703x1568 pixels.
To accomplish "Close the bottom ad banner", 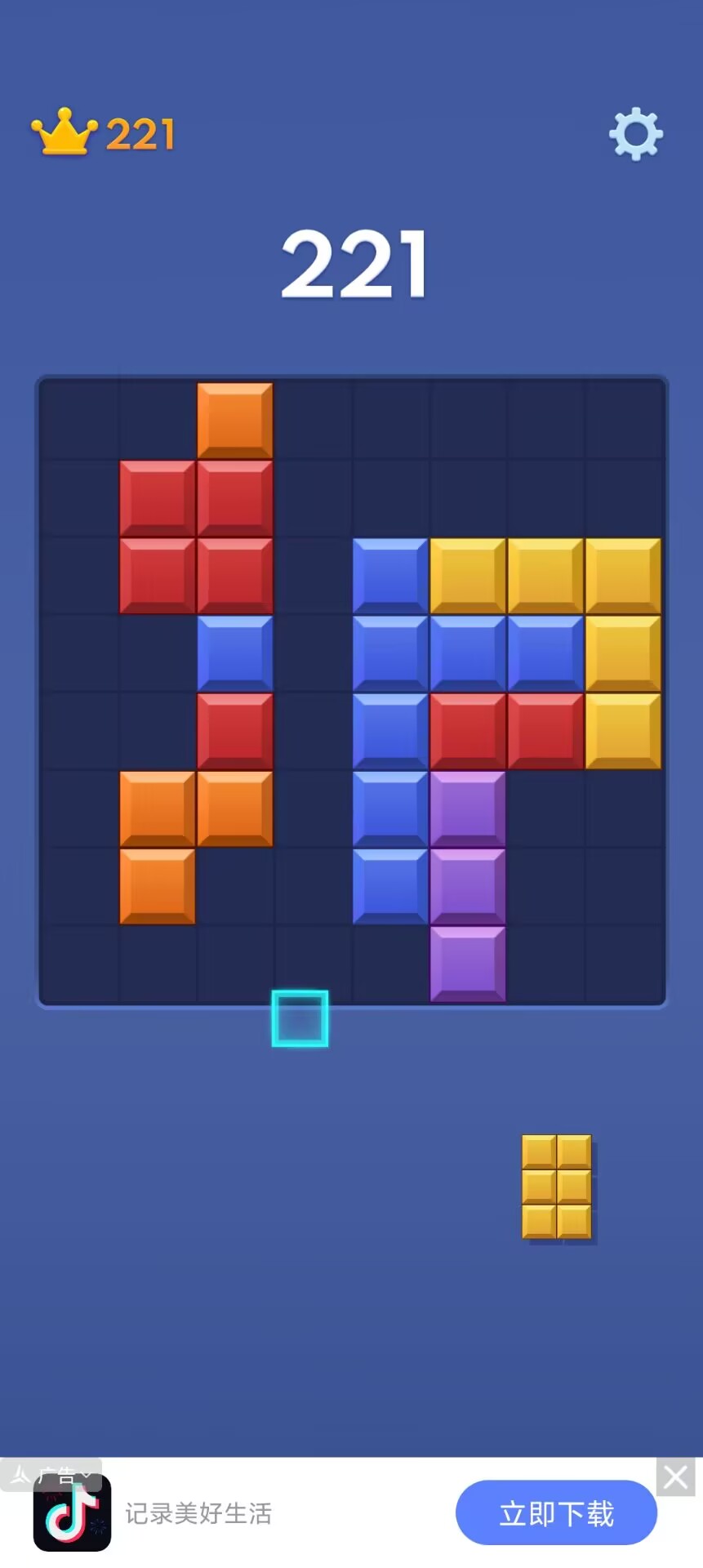I will click(675, 1477).
